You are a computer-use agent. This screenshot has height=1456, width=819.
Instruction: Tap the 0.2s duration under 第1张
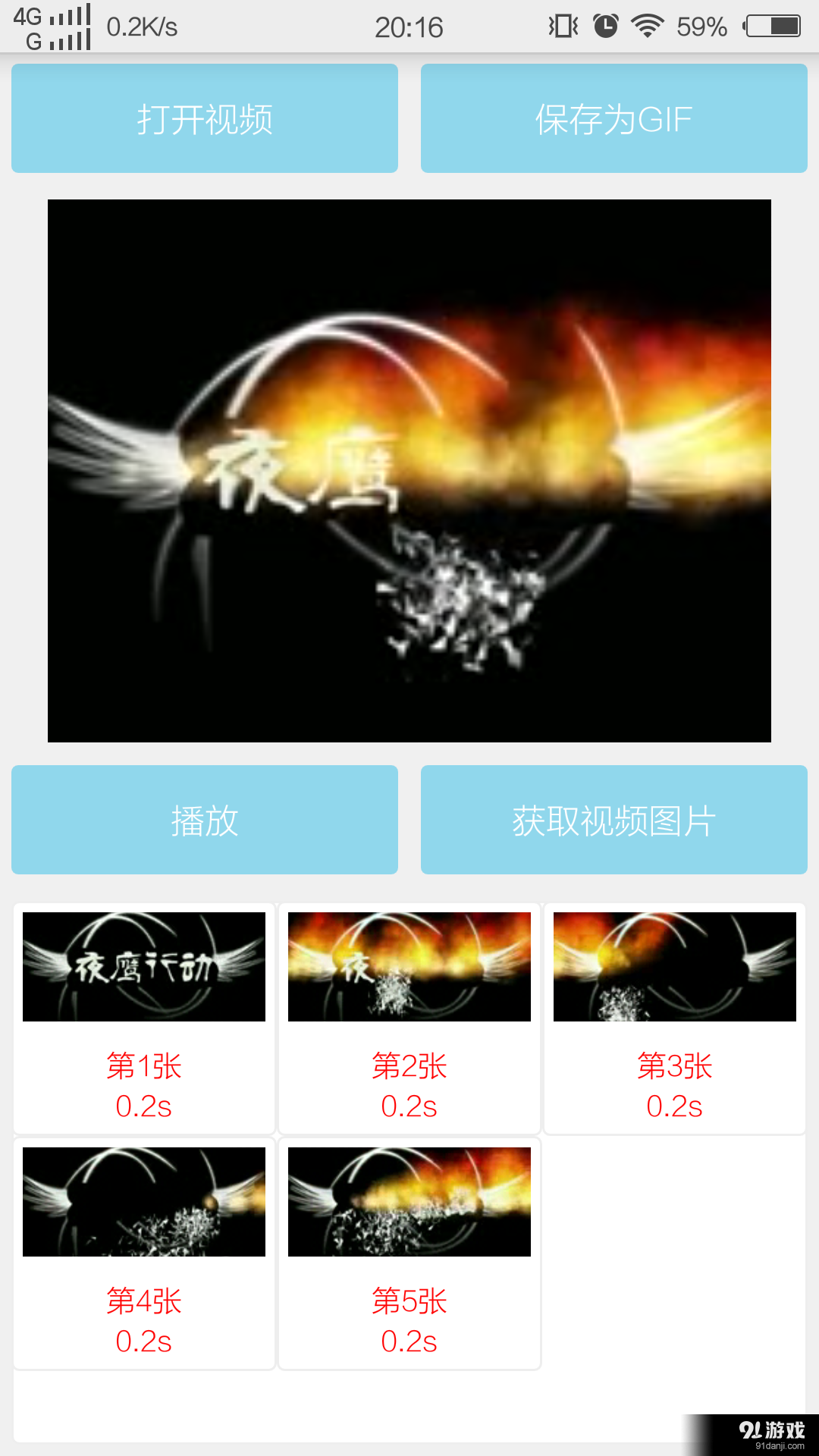[x=144, y=1106]
